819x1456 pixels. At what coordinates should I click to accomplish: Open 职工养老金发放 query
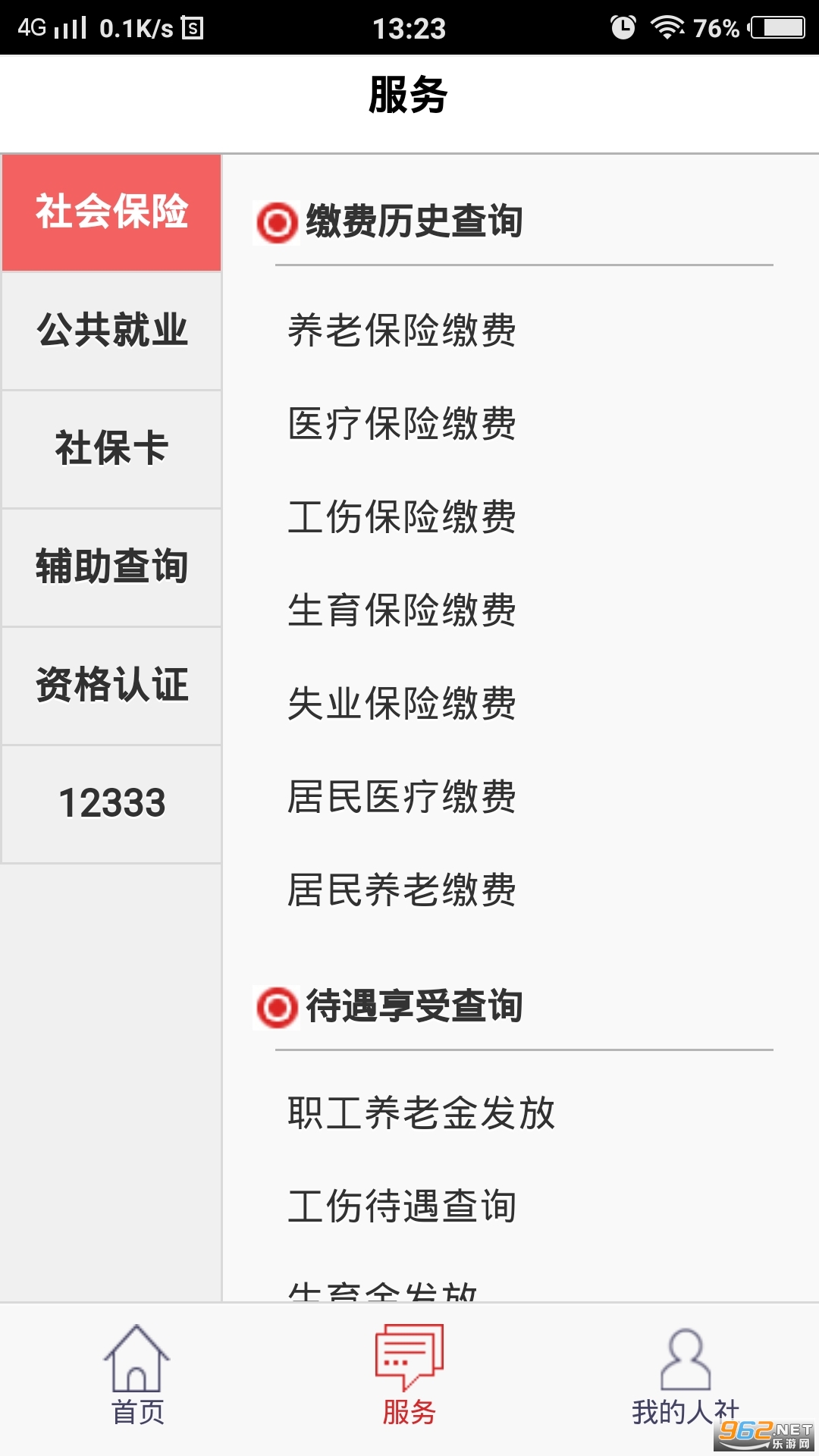[422, 1113]
